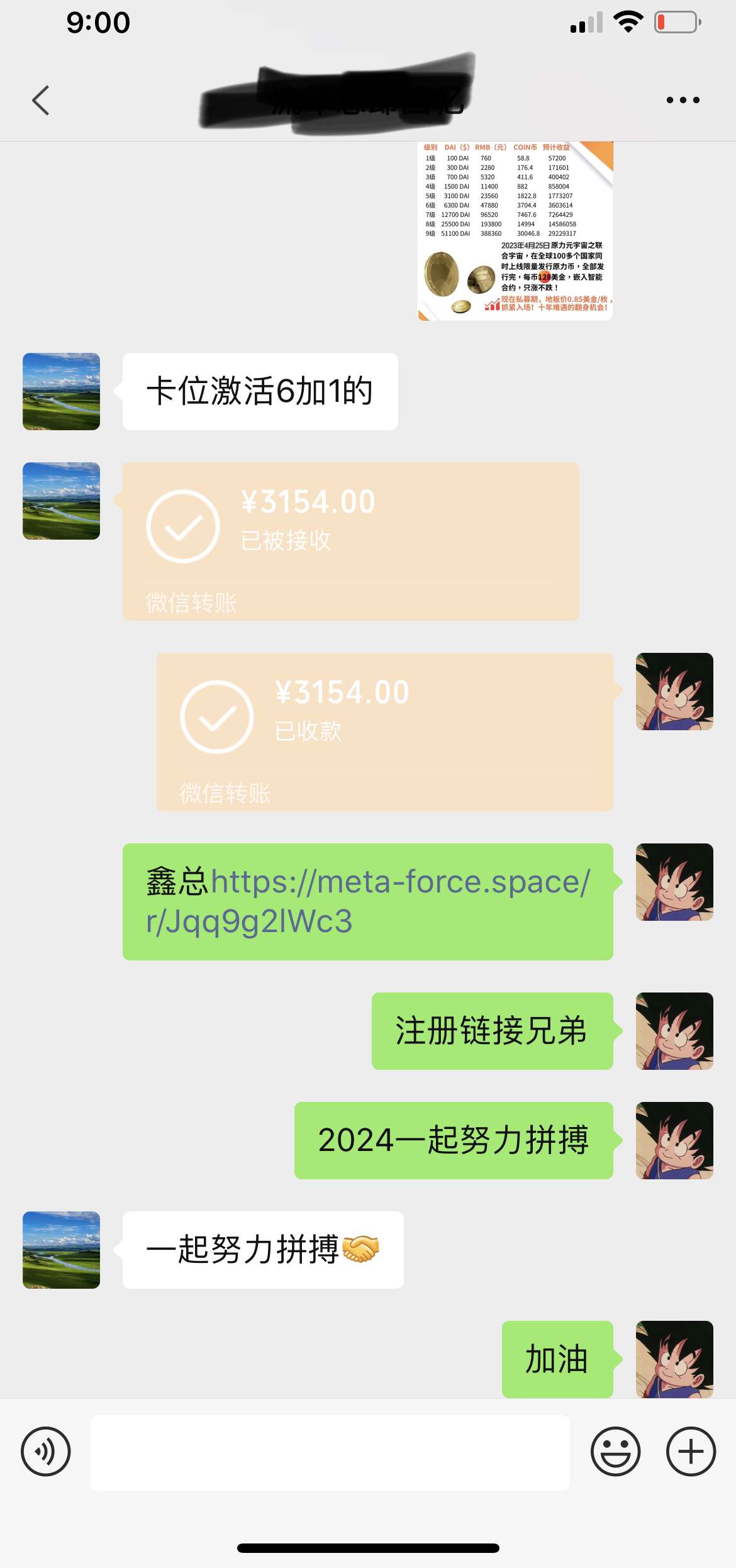
Task: Open the shared coin price table image
Action: tap(515, 231)
